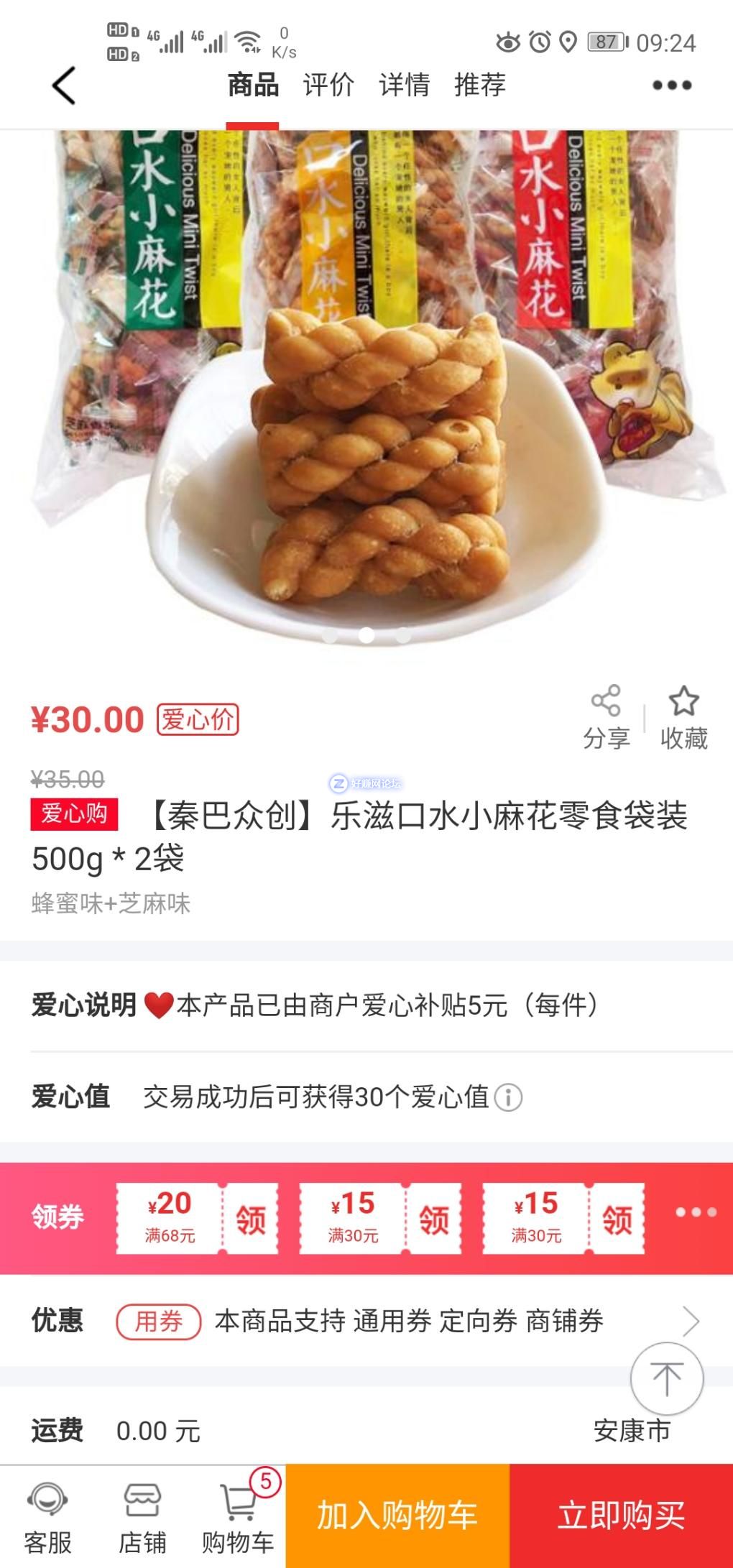Tap 加入购物车 to add item
The image size is (733, 1568).
tap(397, 1516)
